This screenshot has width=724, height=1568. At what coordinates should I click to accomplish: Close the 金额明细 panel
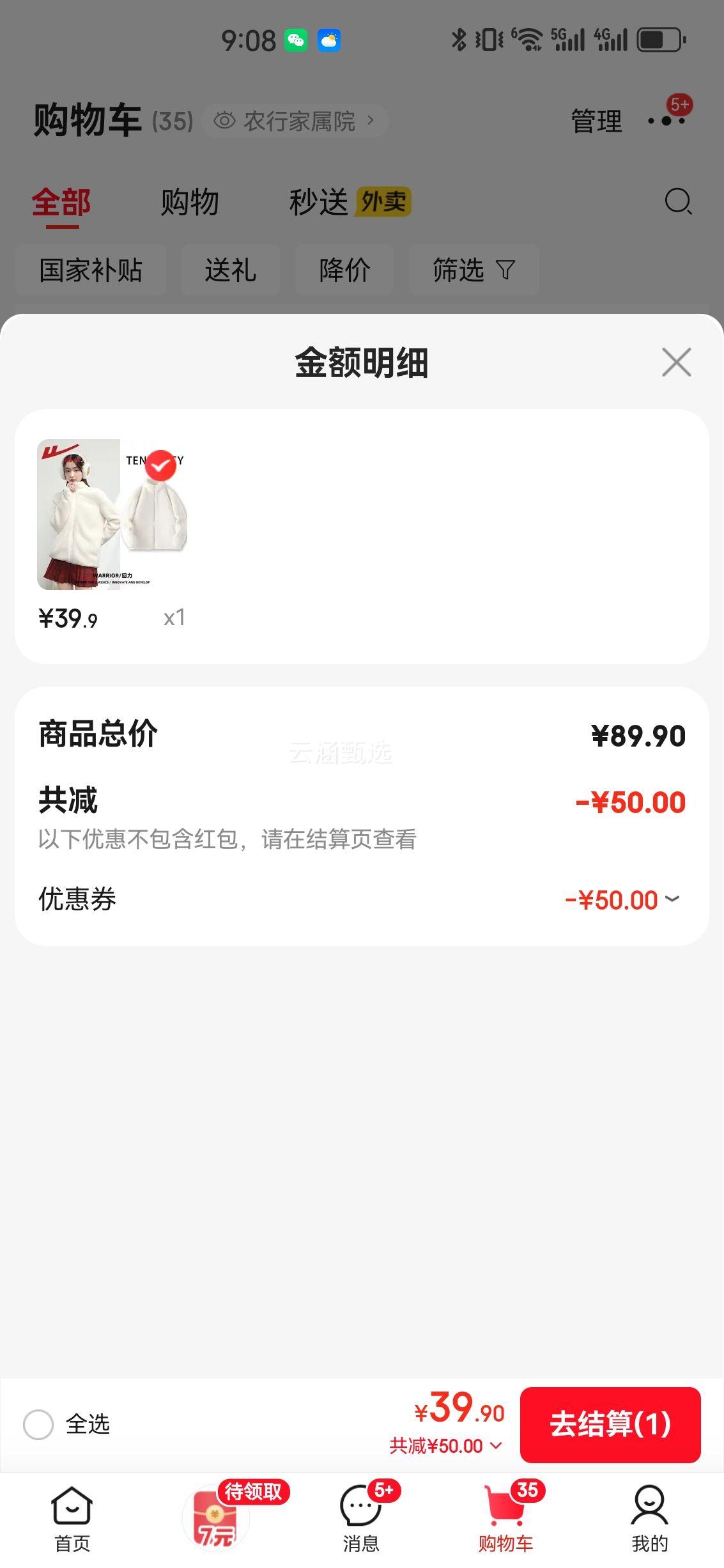pos(676,362)
